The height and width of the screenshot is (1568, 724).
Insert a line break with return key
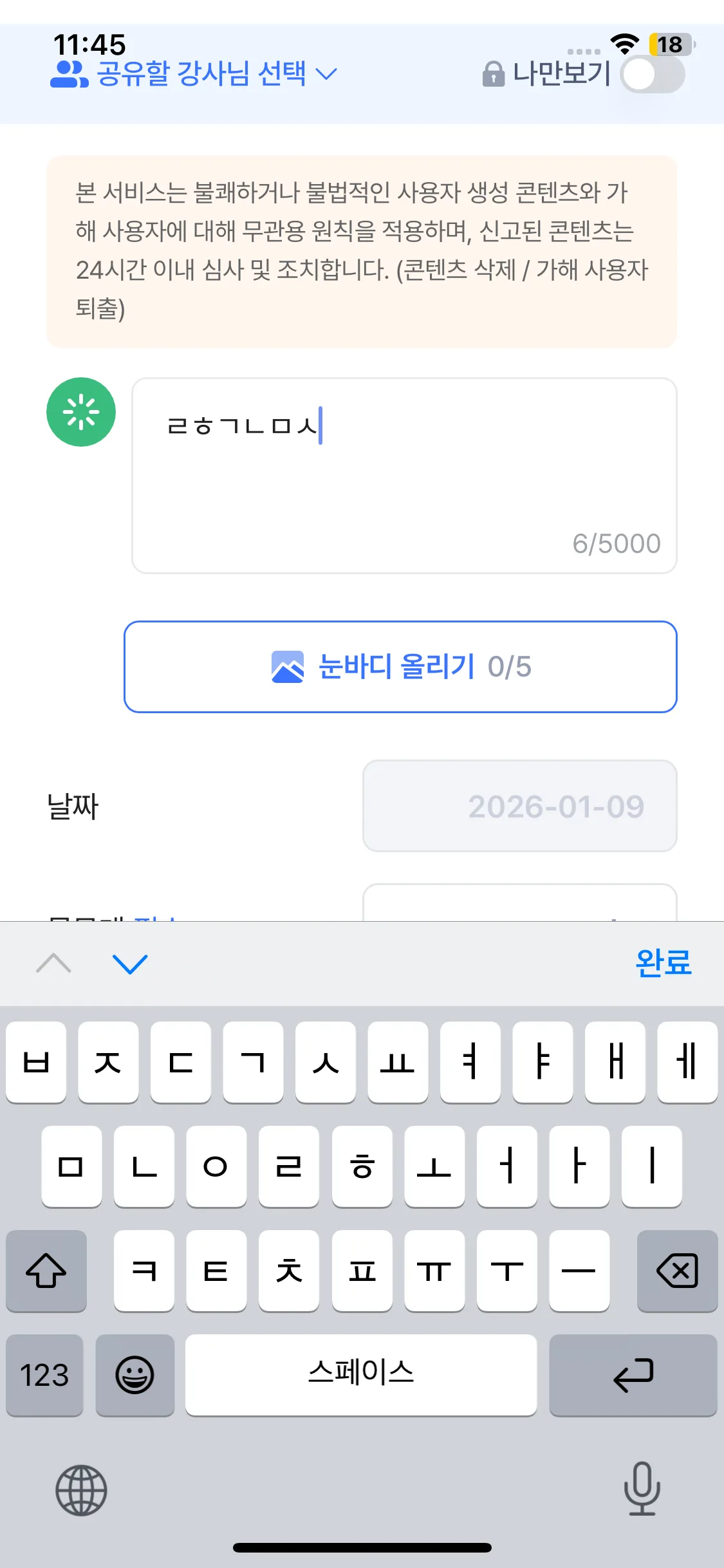[x=633, y=1376]
